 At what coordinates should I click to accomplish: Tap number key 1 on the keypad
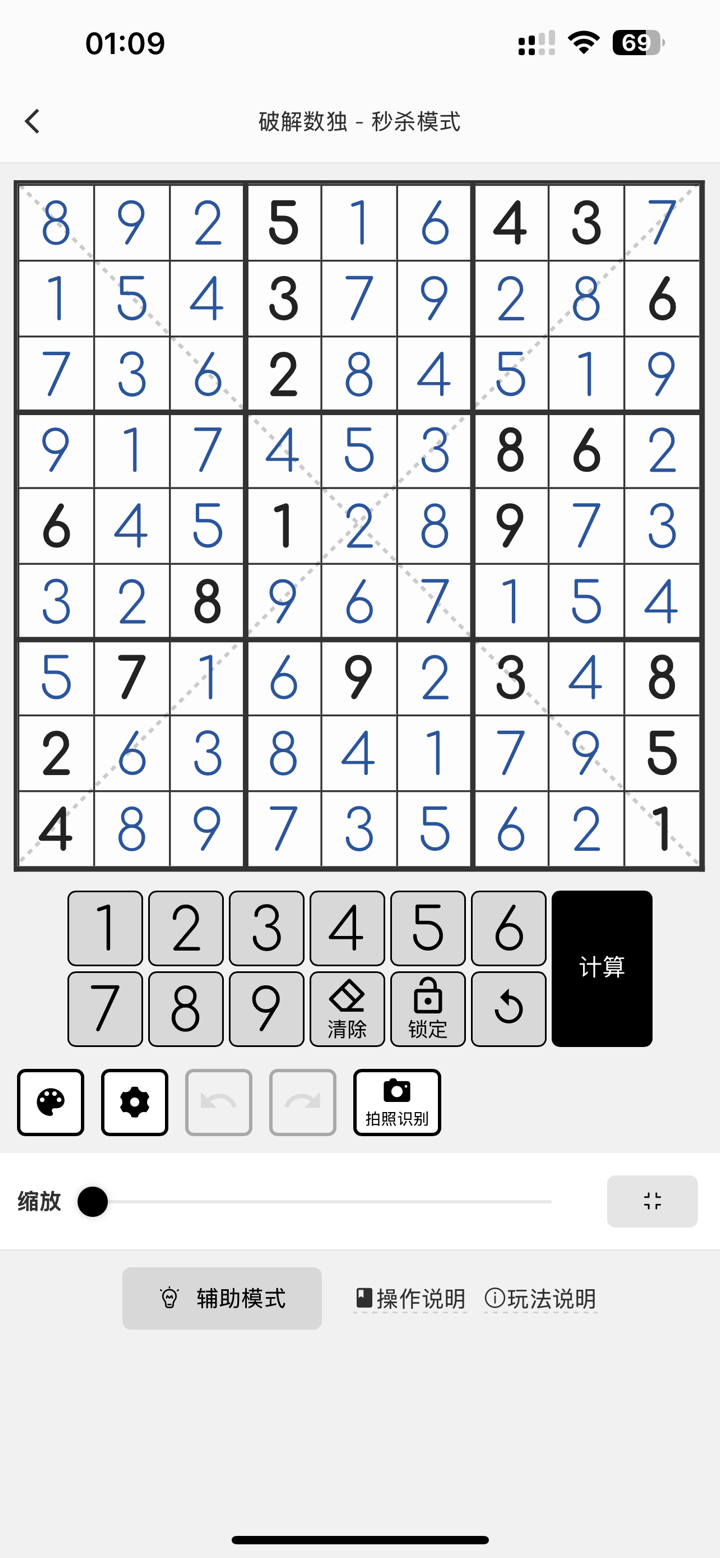(105, 928)
